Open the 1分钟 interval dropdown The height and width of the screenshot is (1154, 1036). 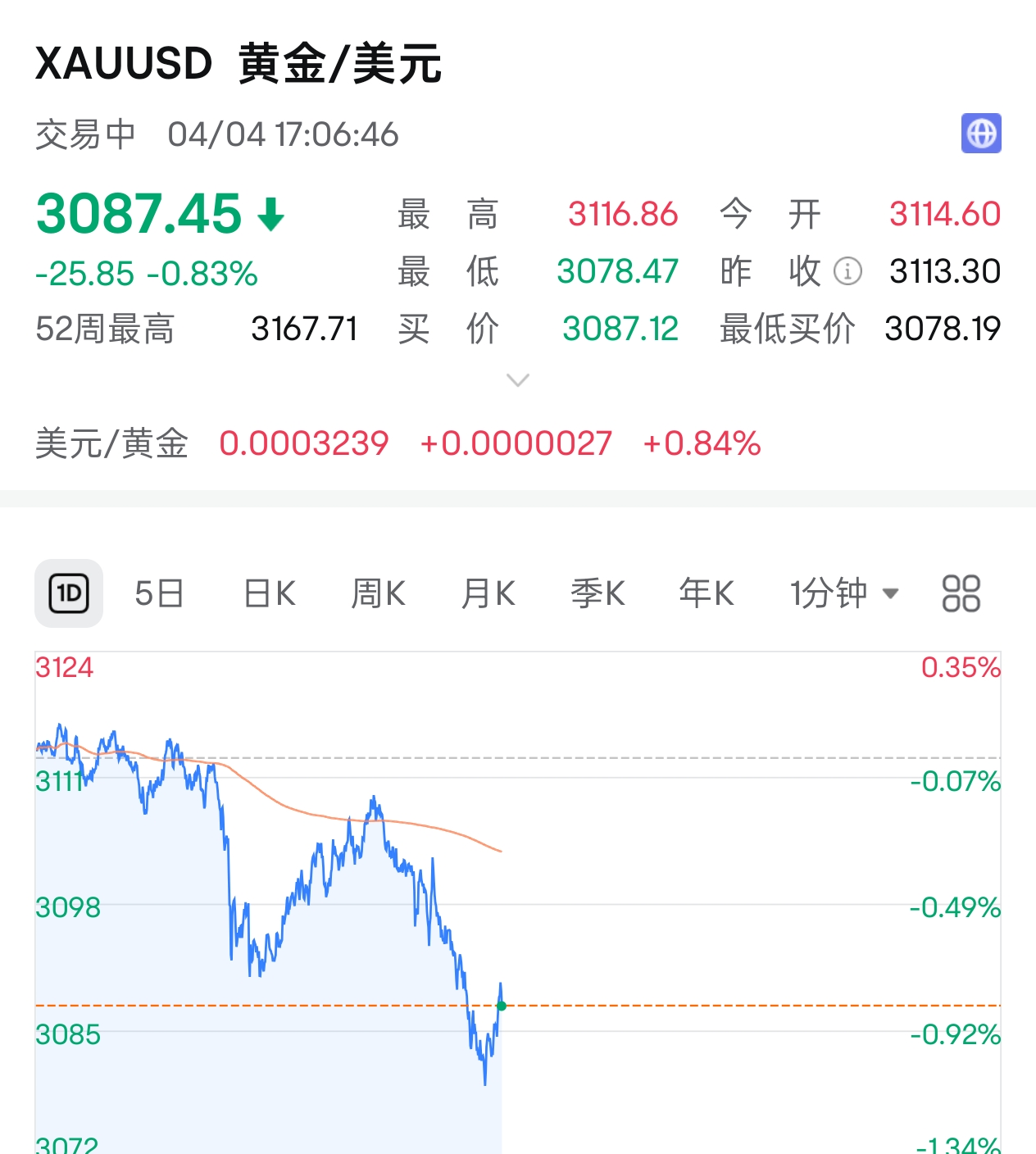click(x=844, y=593)
